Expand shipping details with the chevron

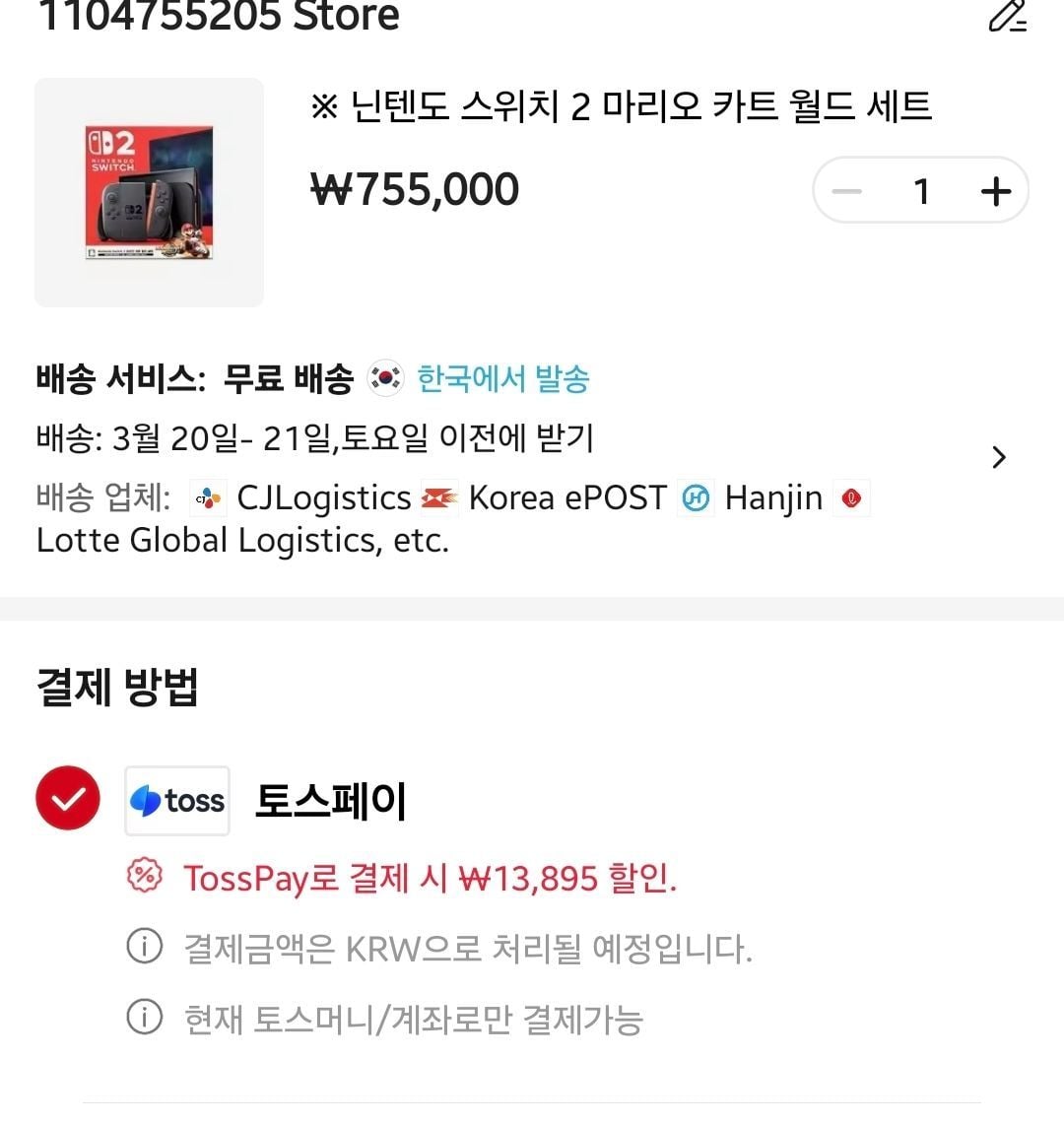point(999,457)
